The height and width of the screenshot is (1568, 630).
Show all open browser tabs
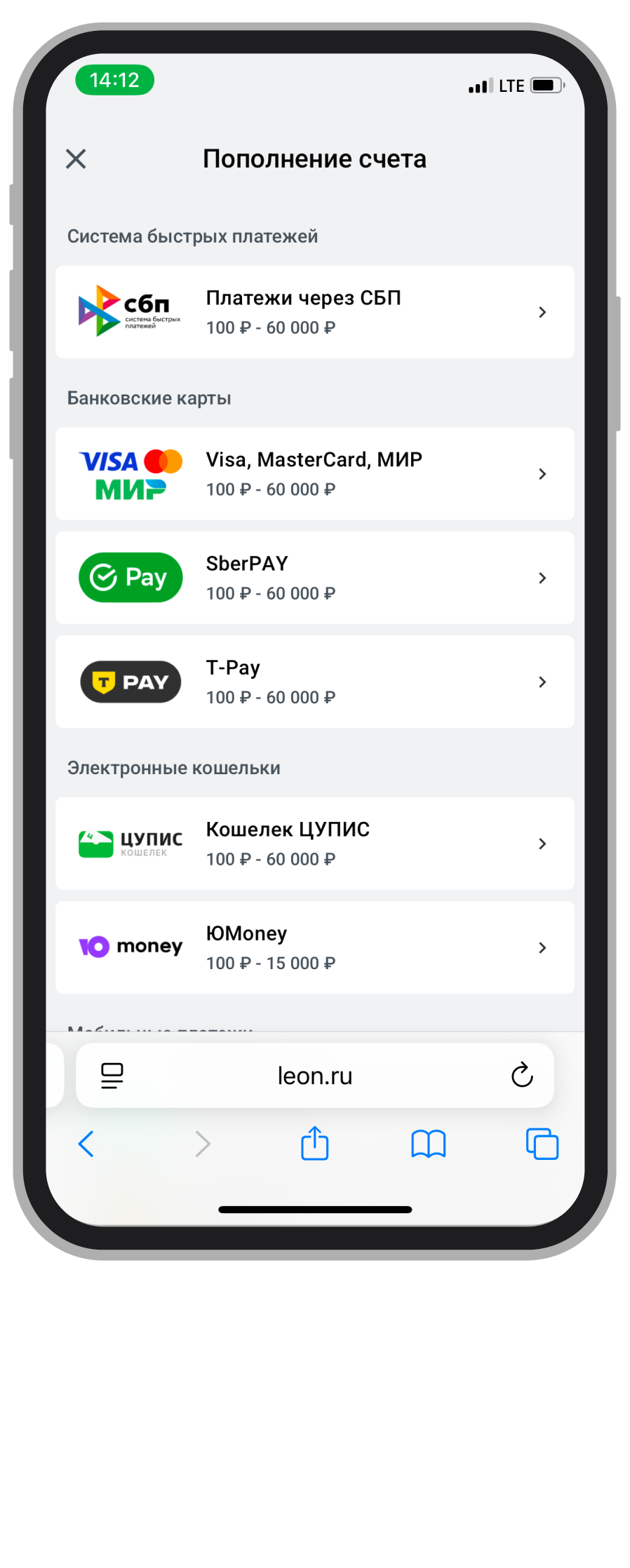(x=542, y=1144)
